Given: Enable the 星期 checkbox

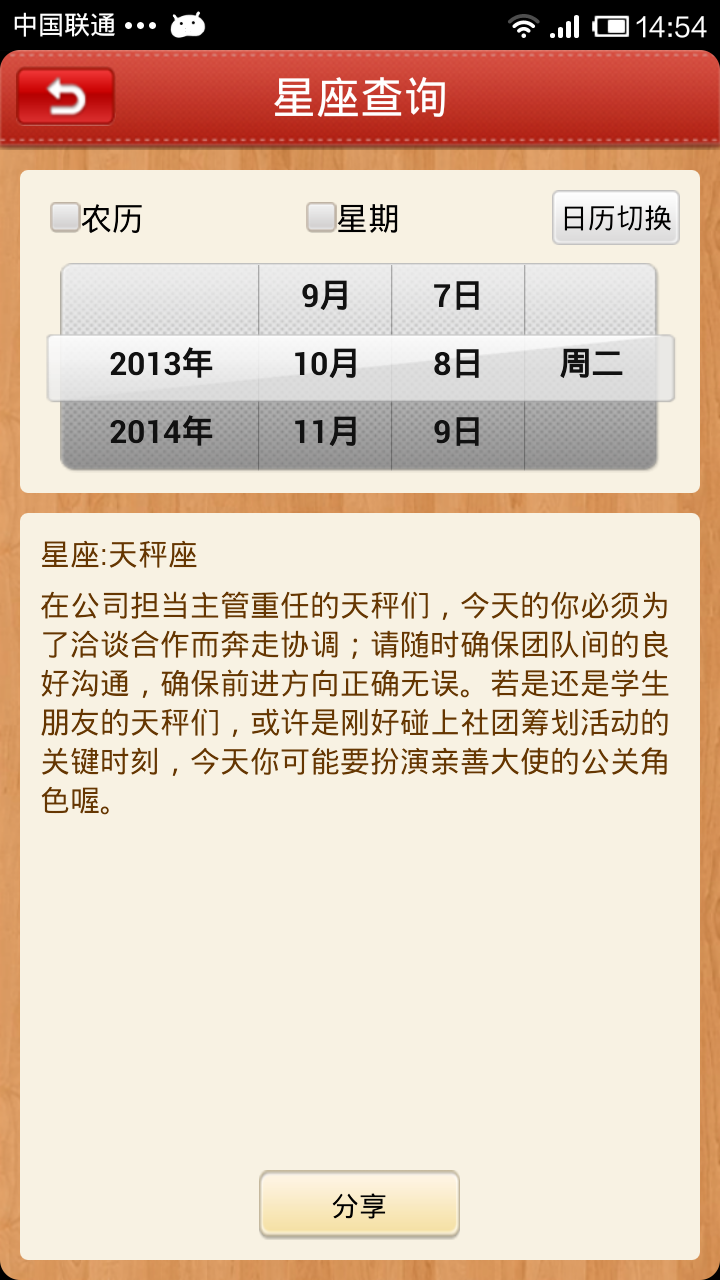Looking at the screenshot, I should (x=321, y=217).
